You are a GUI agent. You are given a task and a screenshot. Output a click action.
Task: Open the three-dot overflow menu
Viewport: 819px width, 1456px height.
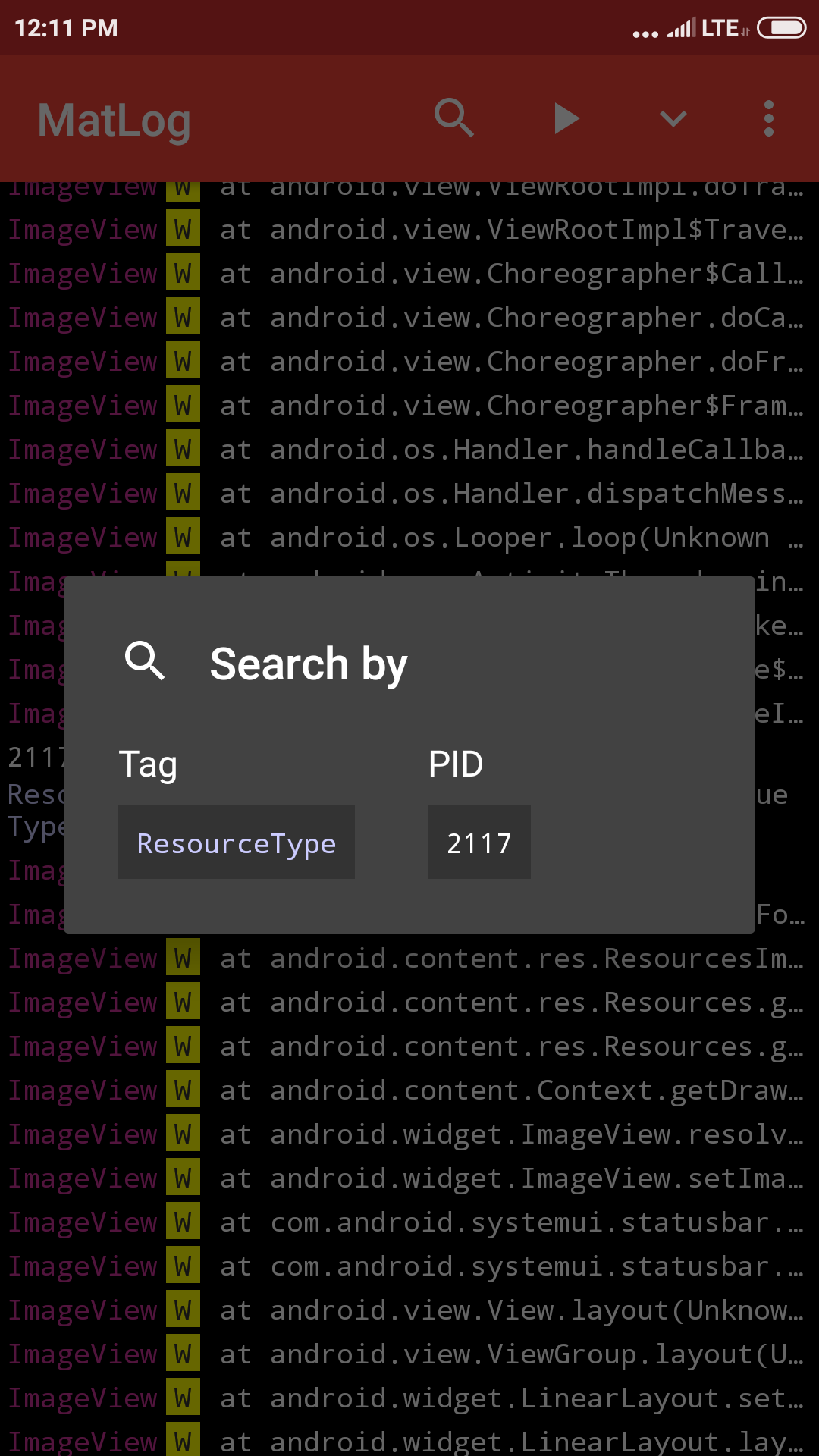click(x=769, y=119)
